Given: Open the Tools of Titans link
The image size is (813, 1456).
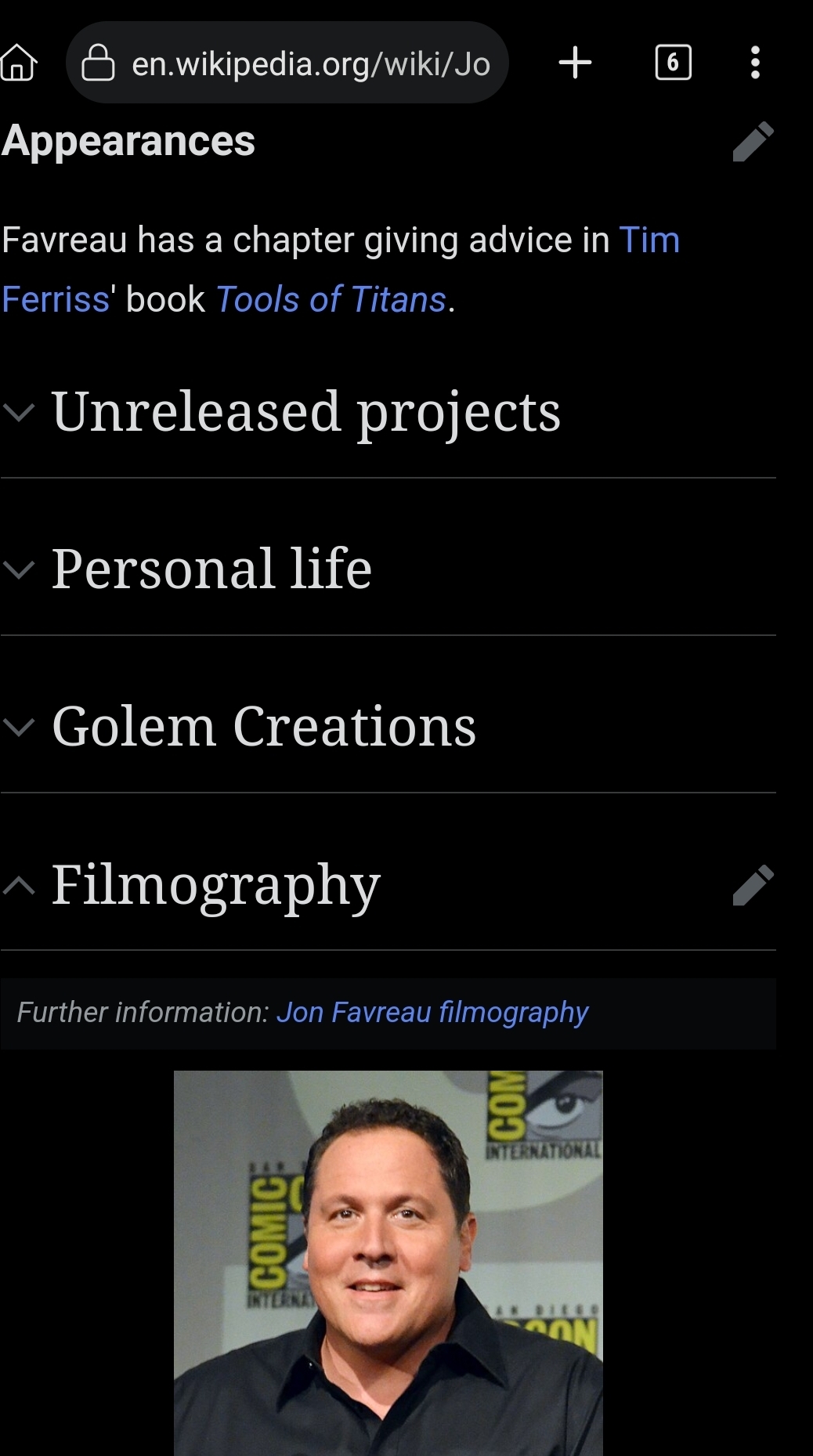Looking at the screenshot, I should click(x=331, y=299).
